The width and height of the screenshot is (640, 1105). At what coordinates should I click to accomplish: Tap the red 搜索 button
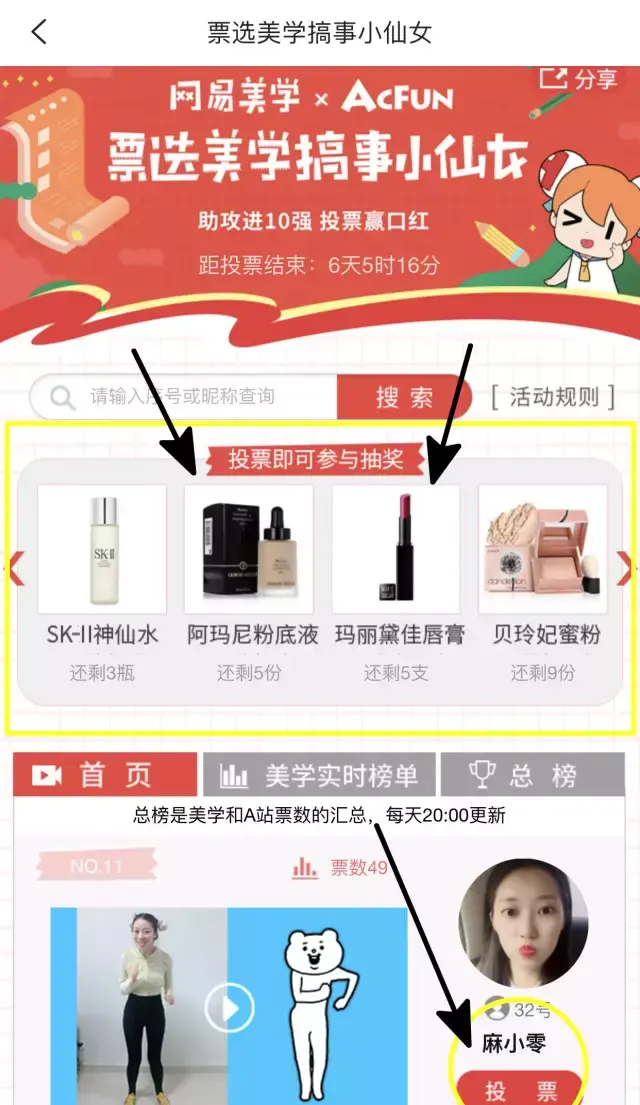tap(404, 397)
